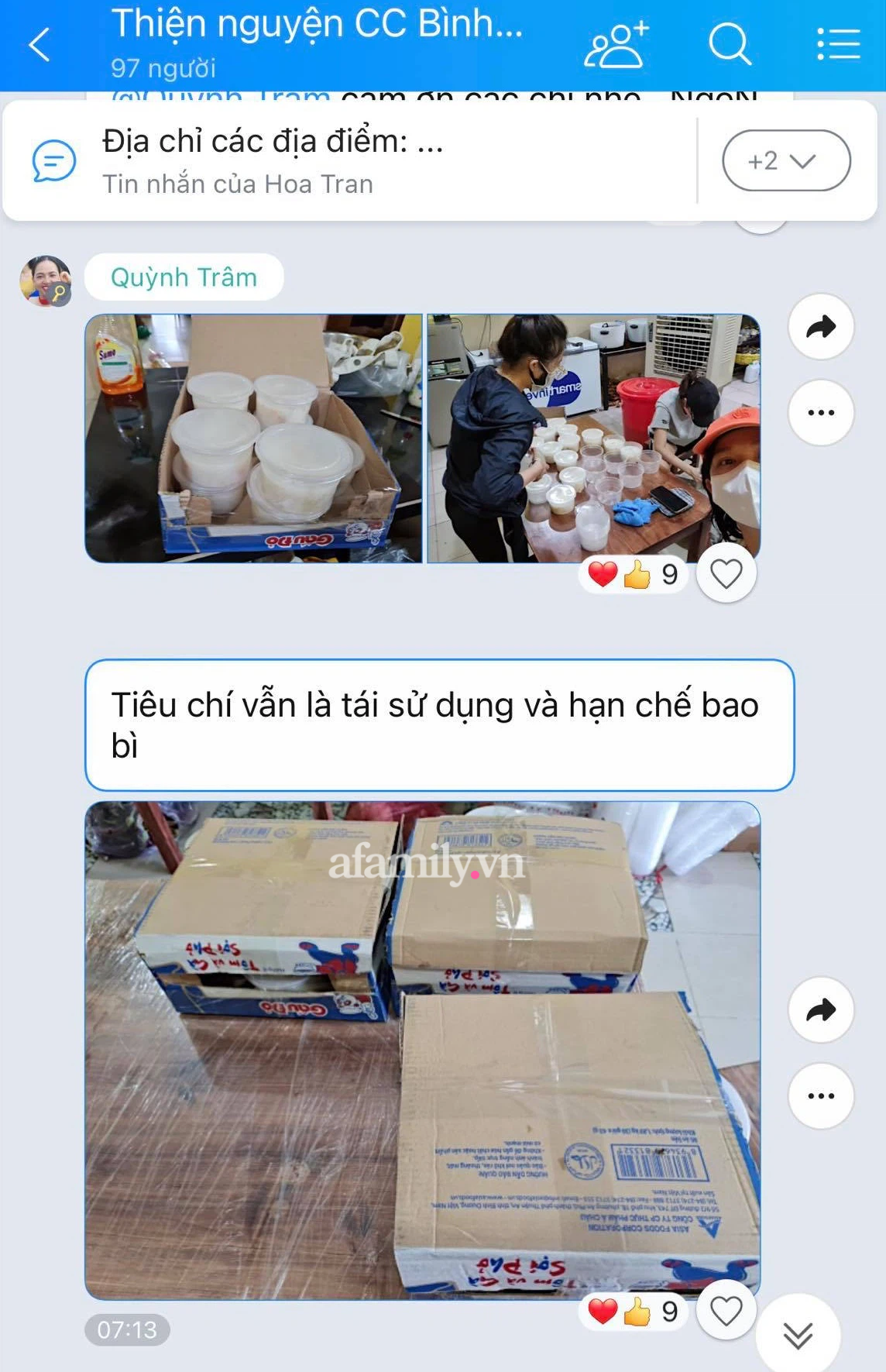Open the cardboard boxes photo
886x1372 pixels.
(x=422, y=1050)
